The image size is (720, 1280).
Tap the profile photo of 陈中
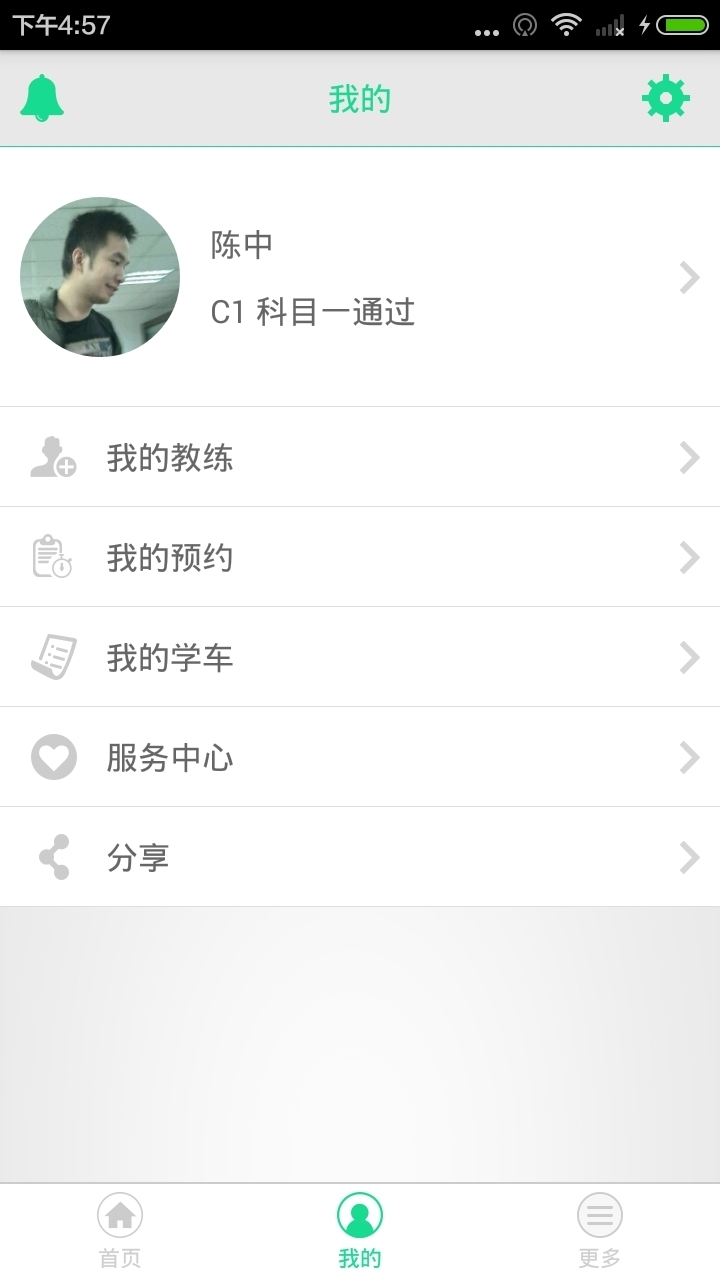pos(100,277)
